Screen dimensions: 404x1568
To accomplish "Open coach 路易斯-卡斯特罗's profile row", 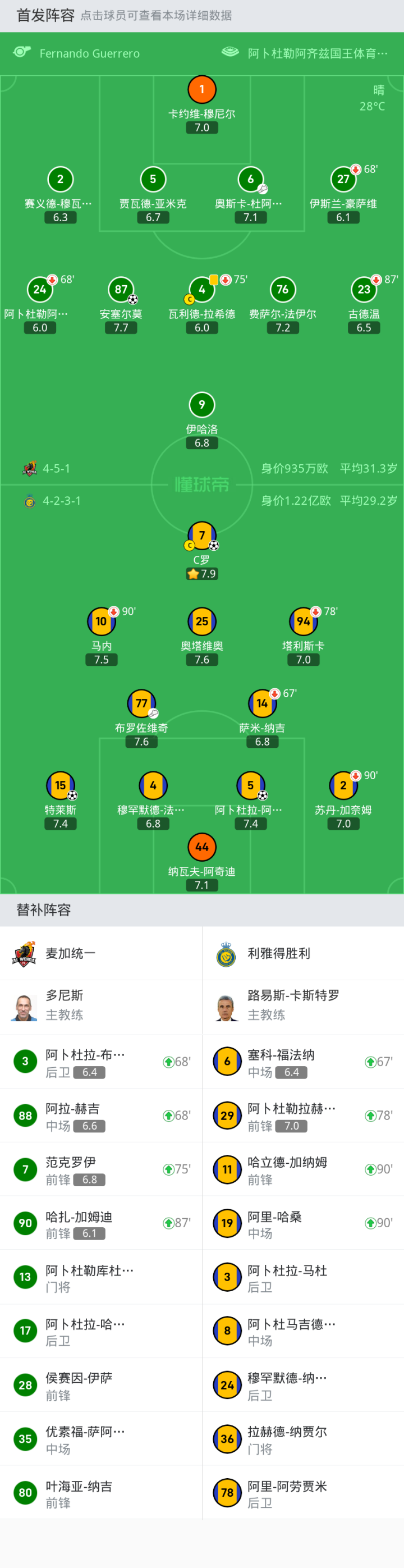I will point(303,1005).
